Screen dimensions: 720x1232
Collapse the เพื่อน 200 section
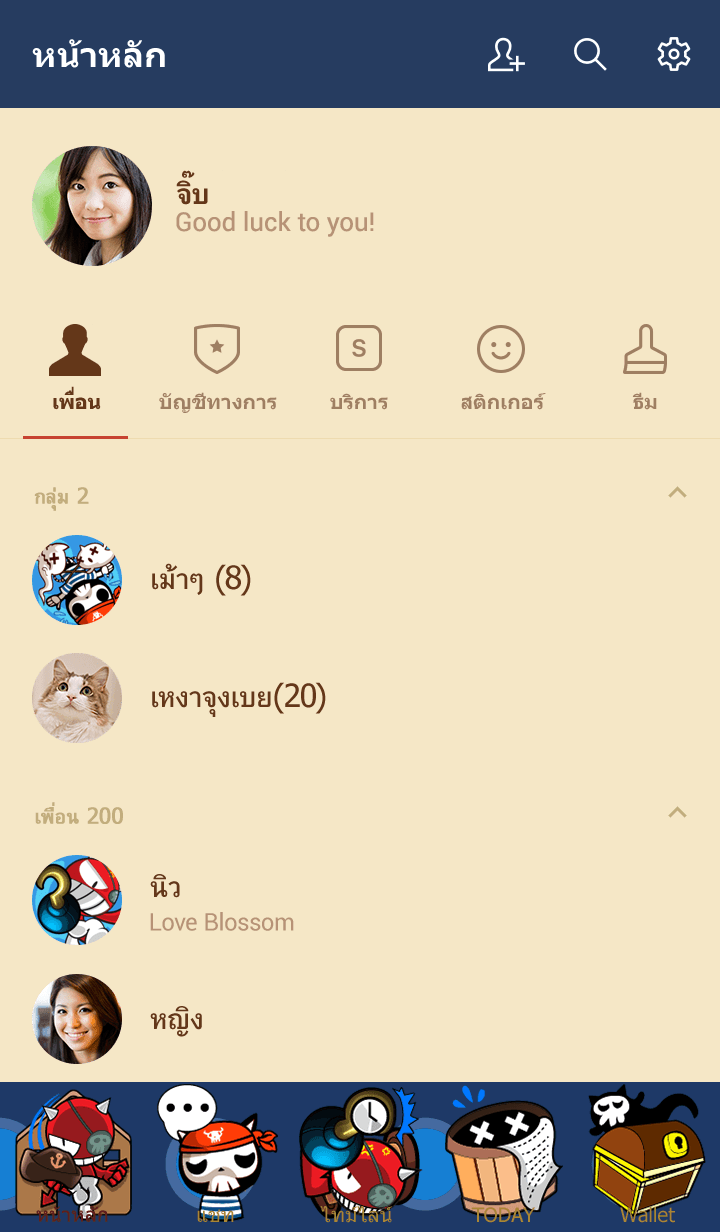click(677, 812)
